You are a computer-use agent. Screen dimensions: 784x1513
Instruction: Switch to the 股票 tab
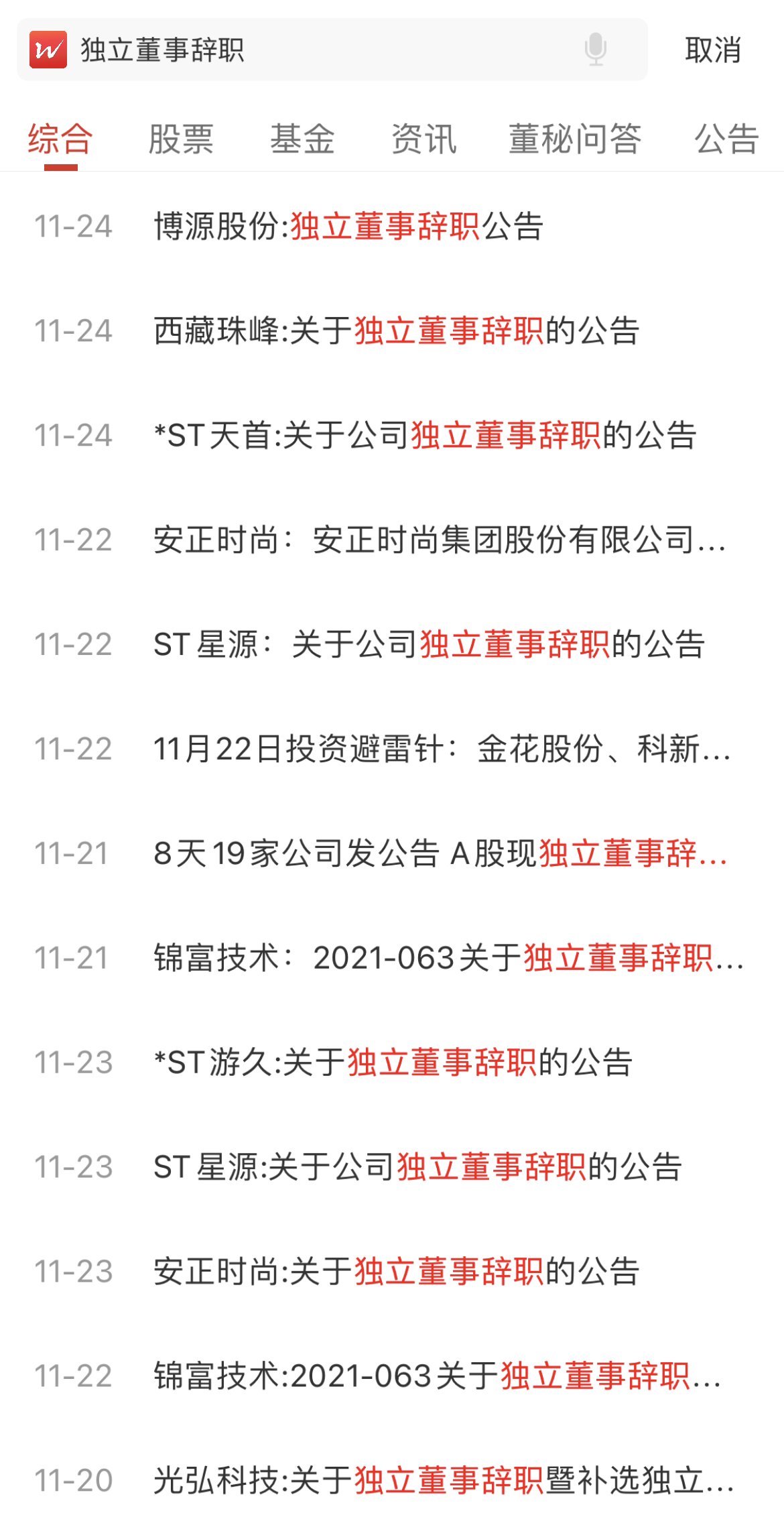(181, 139)
